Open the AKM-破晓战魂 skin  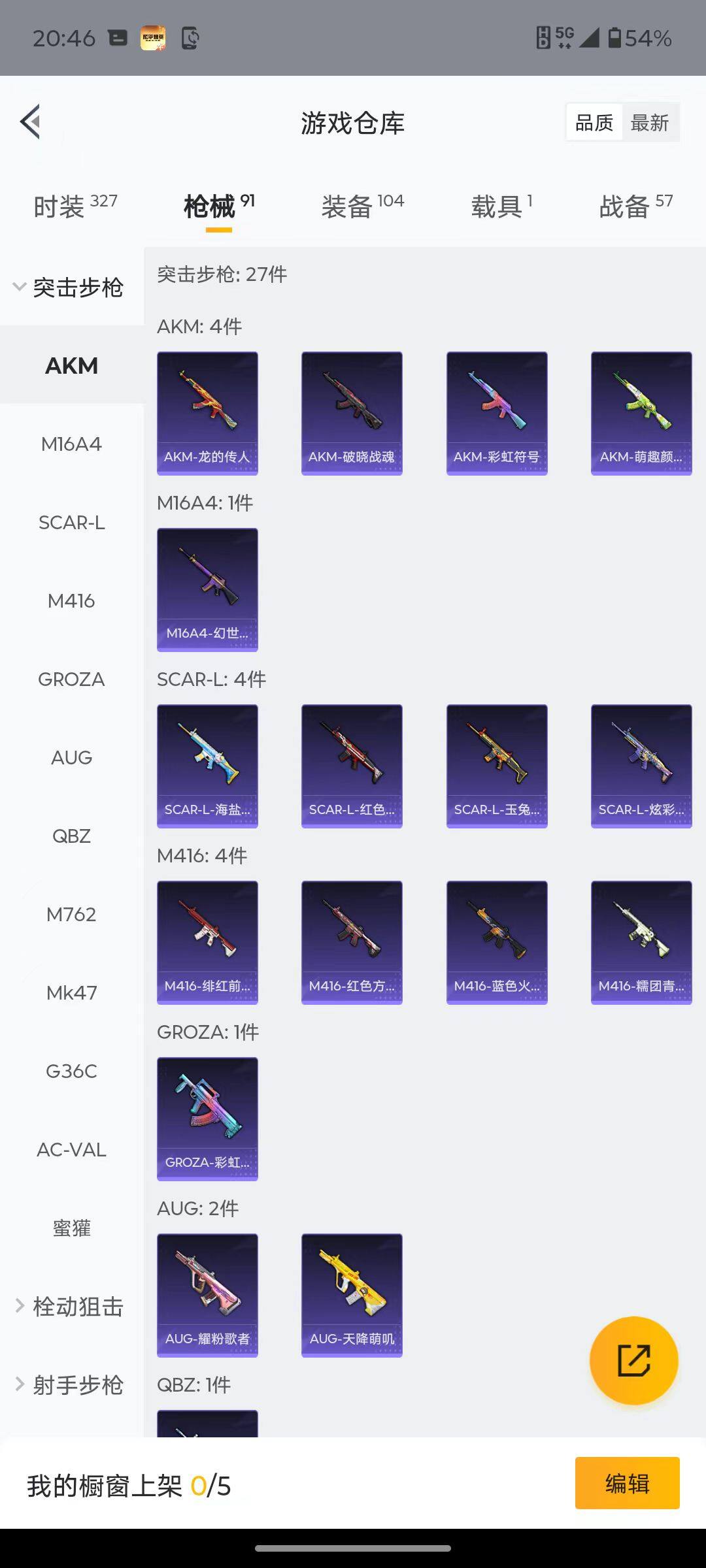pos(352,413)
